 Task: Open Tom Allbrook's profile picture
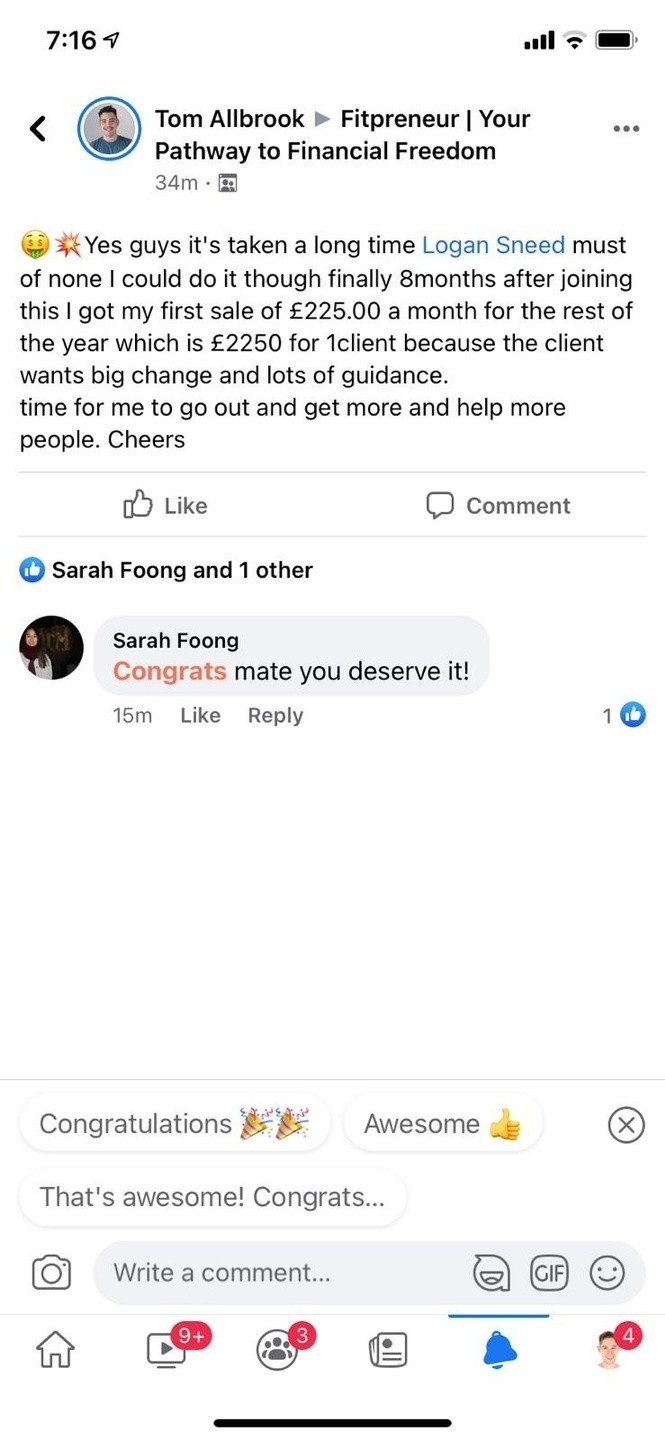pyautogui.click(x=108, y=129)
